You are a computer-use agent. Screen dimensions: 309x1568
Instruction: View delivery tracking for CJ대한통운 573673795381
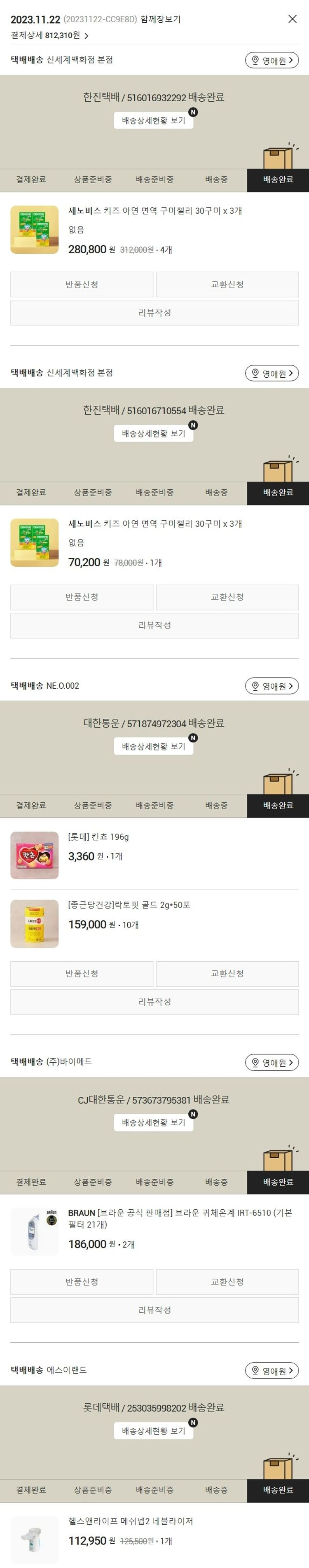154,1122
